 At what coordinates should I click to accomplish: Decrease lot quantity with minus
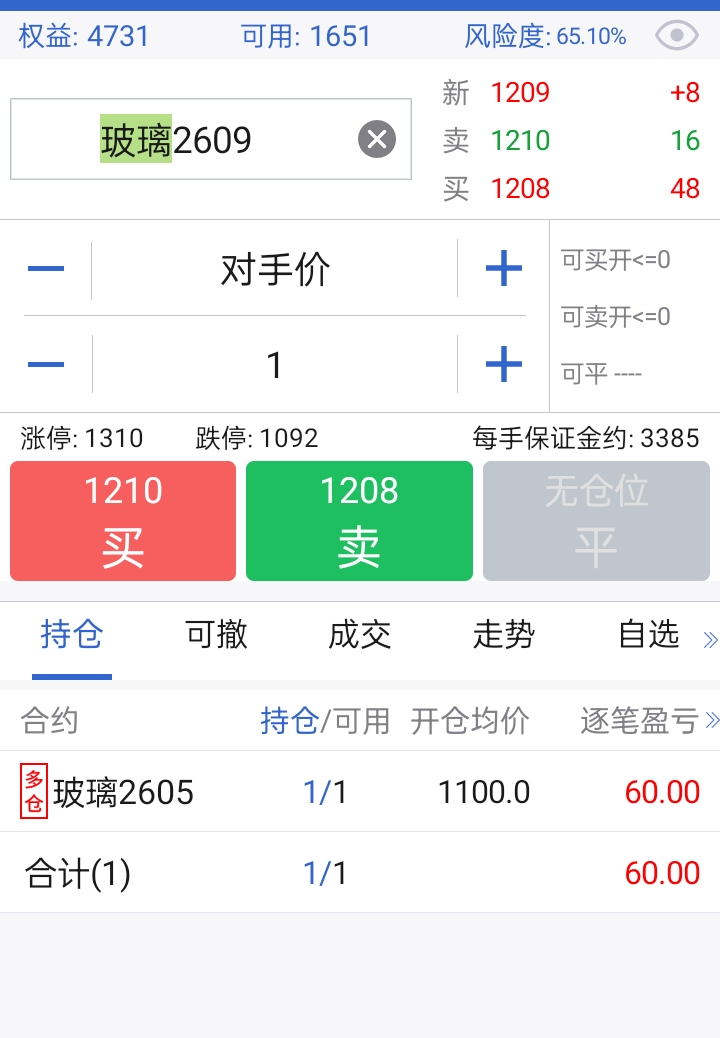click(47, 364)
